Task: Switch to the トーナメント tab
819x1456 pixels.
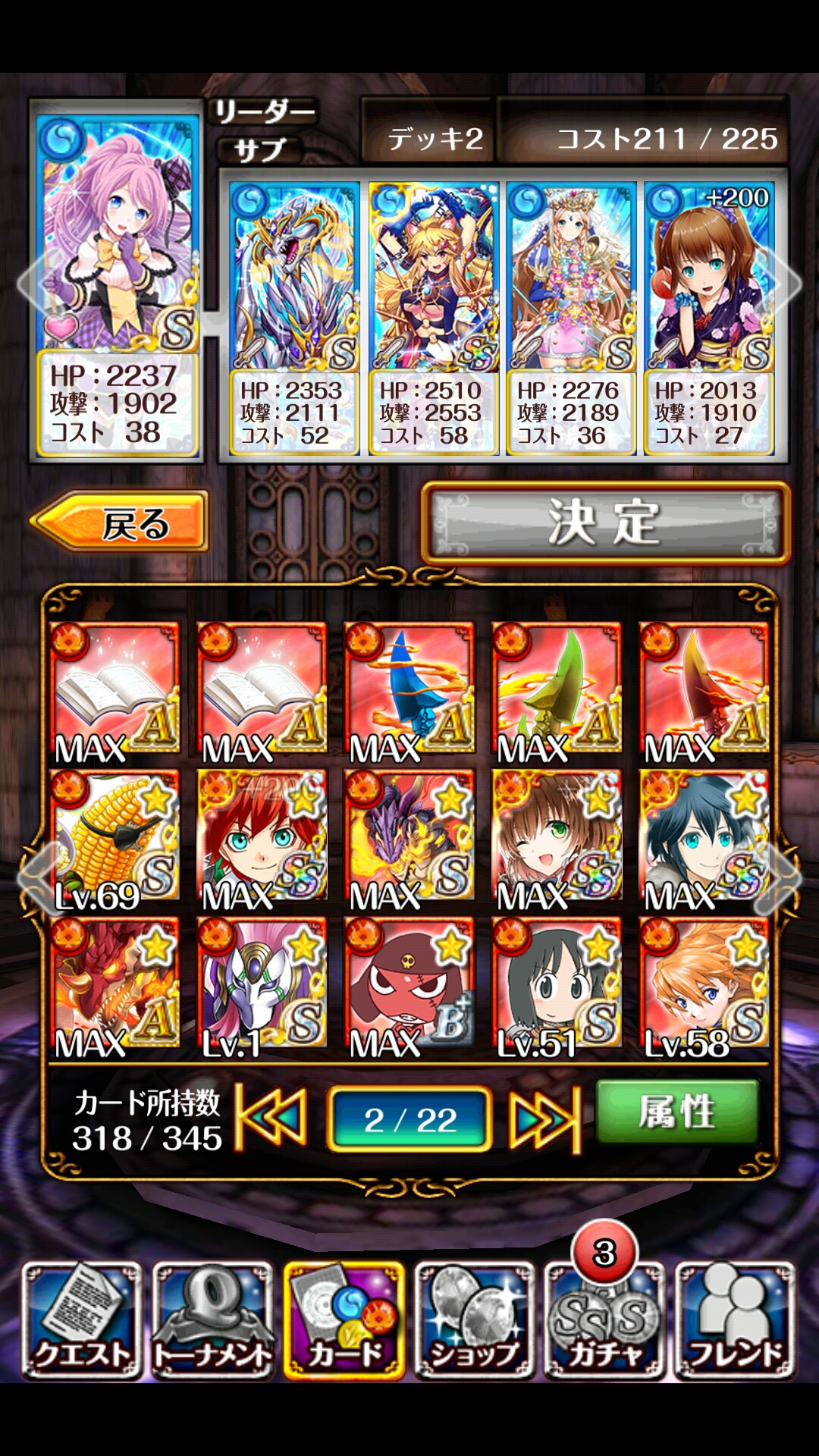Action: 212,1319
